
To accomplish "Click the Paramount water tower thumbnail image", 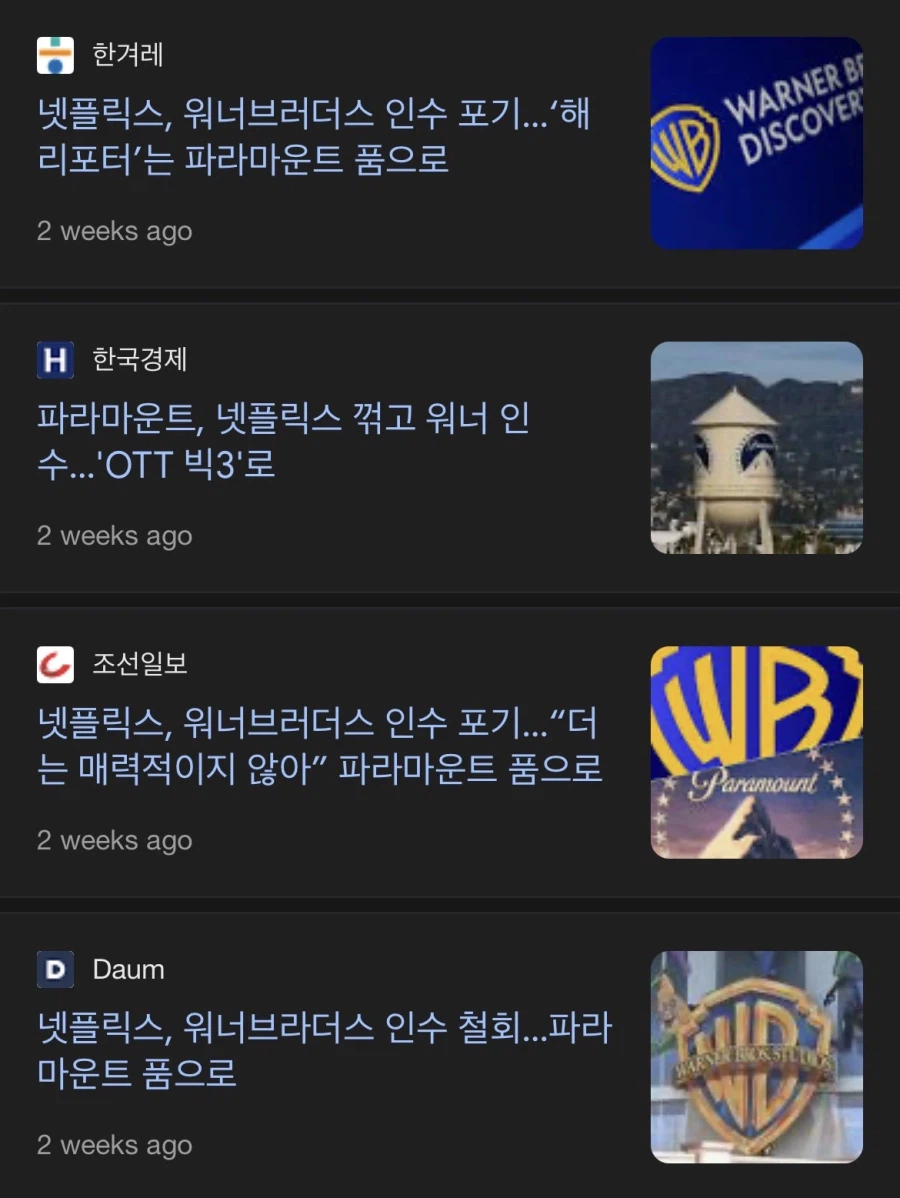I will (x=756, y=447).
